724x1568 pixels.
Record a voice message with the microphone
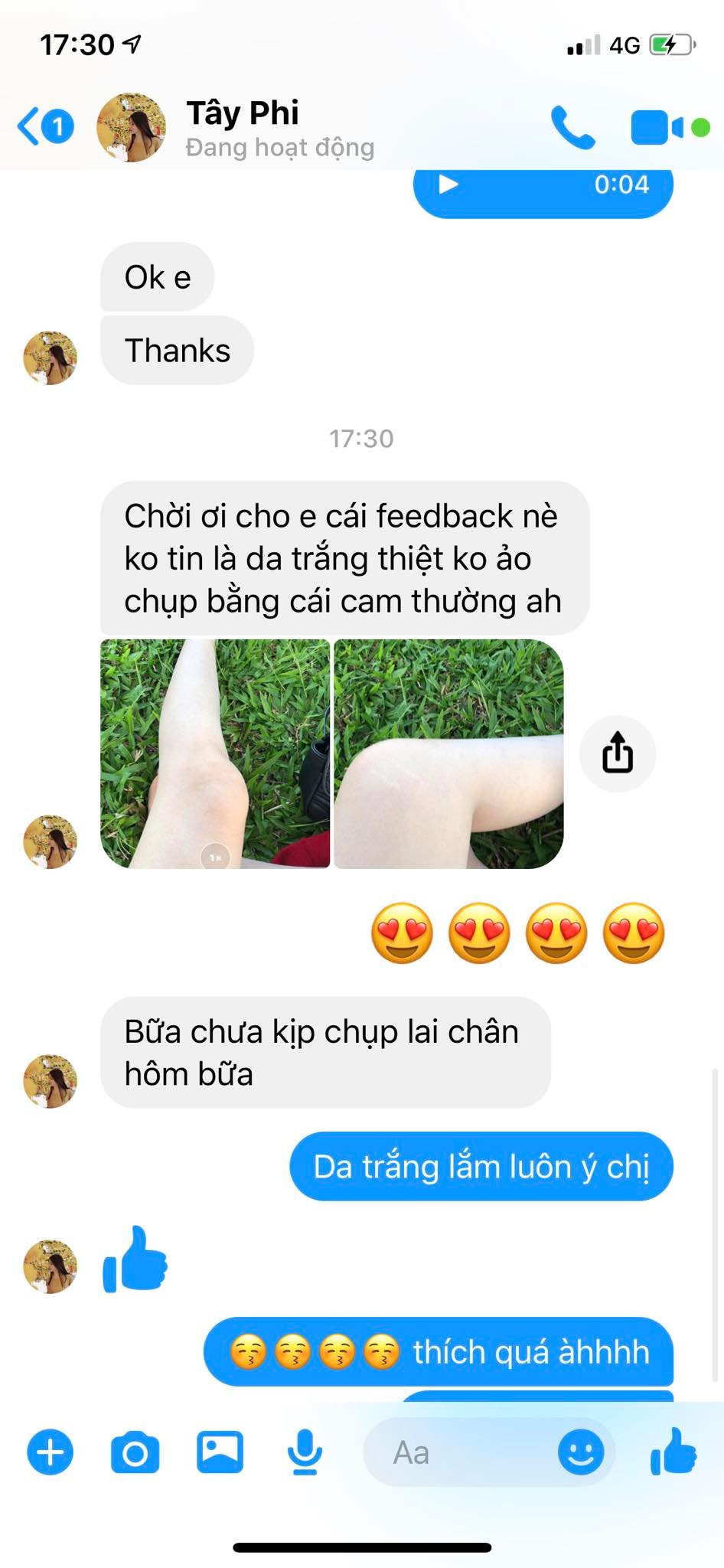click(x=305, y=1452)
